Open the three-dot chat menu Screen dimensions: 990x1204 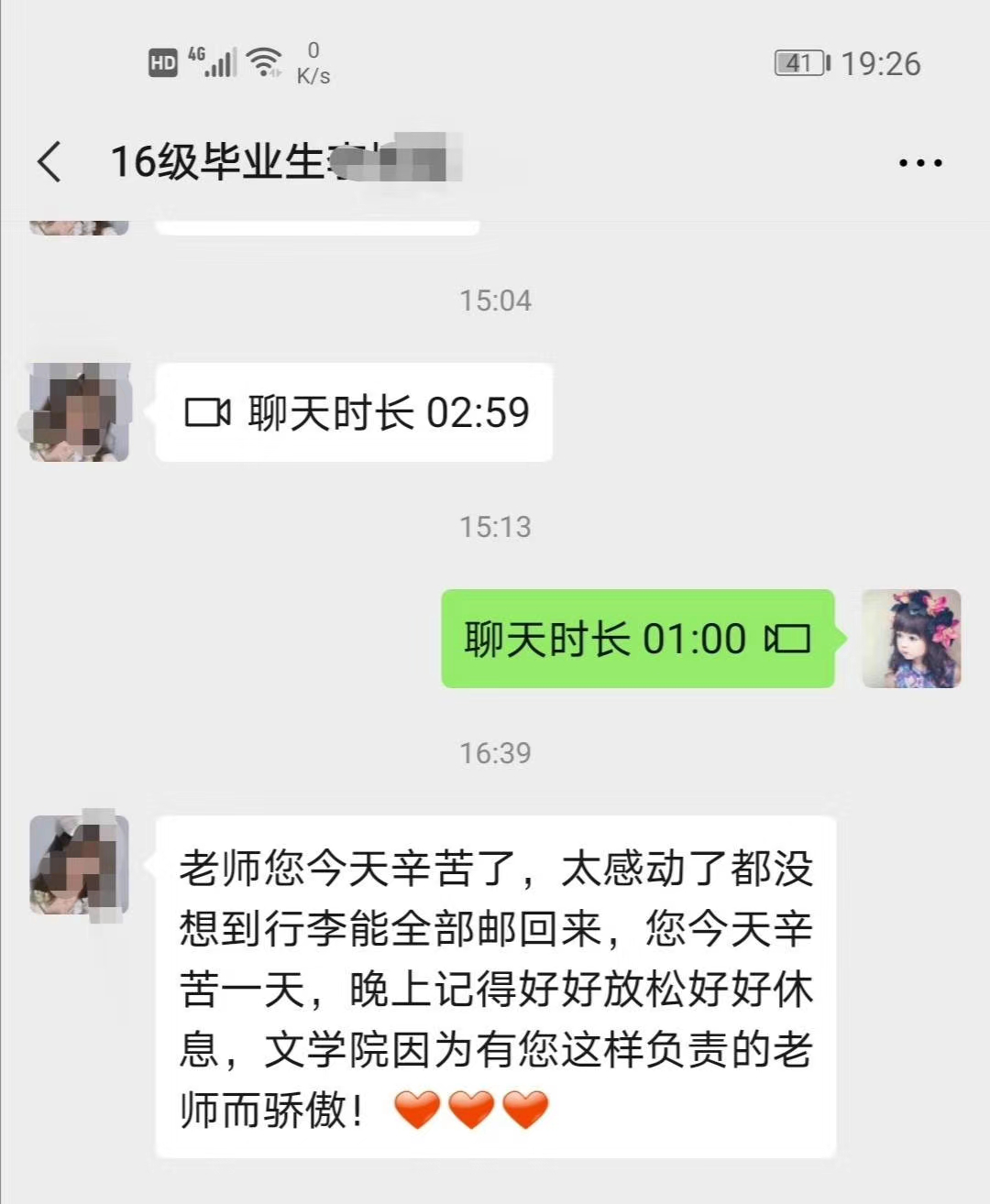coord(919,163)
